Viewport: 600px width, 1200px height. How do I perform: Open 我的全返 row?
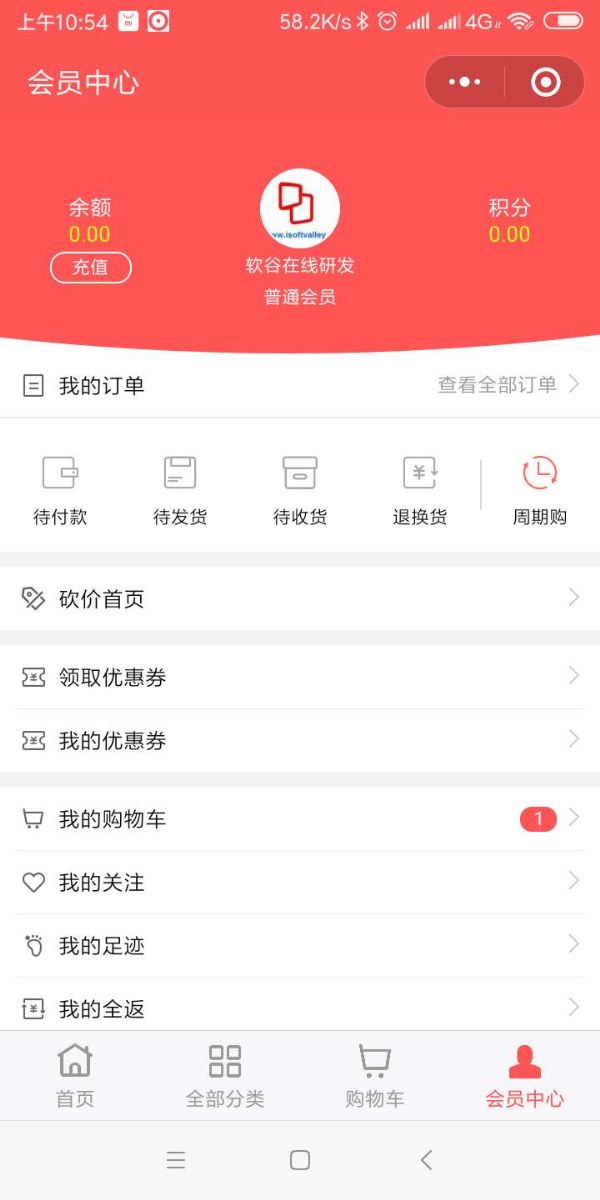click(300, 1007)
